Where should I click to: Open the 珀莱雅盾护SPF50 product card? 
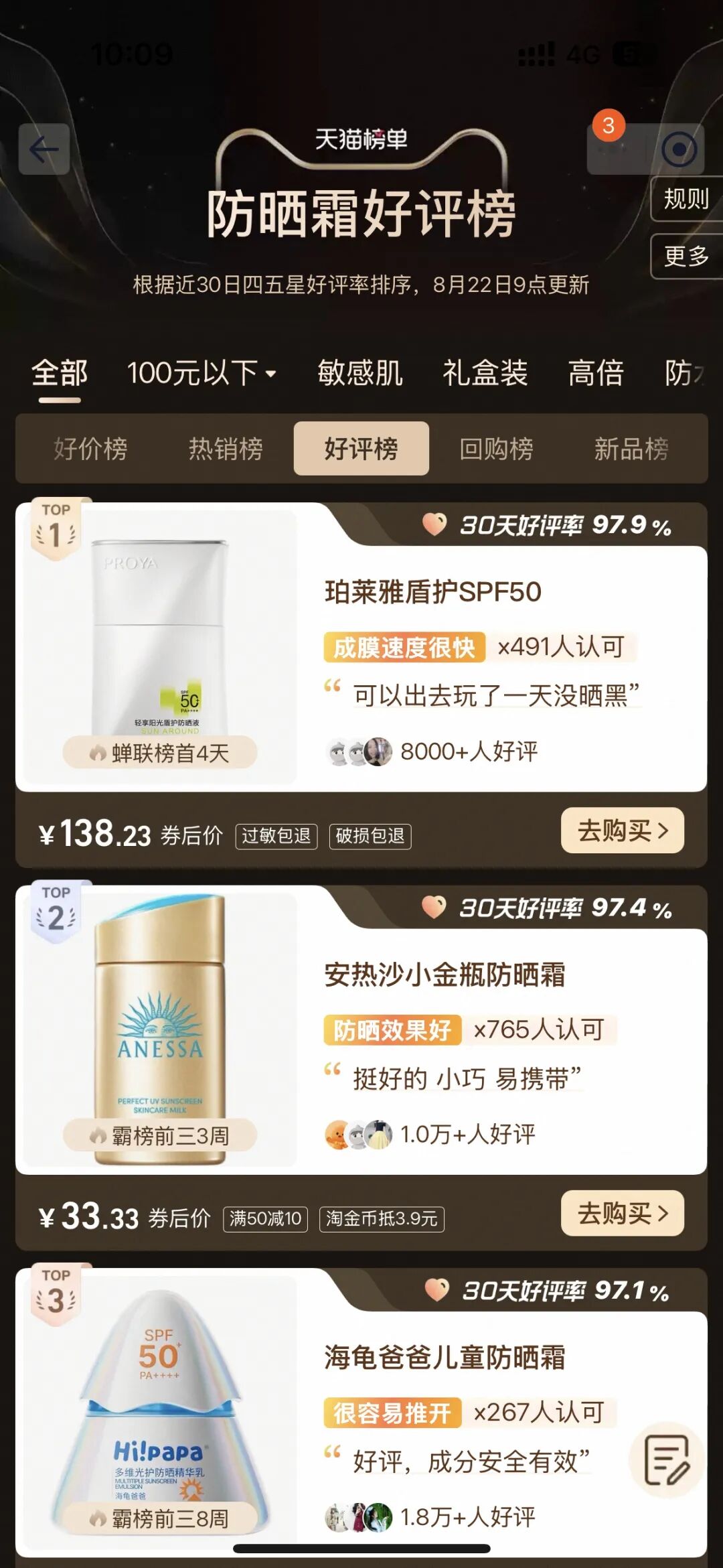coord(432,593)
